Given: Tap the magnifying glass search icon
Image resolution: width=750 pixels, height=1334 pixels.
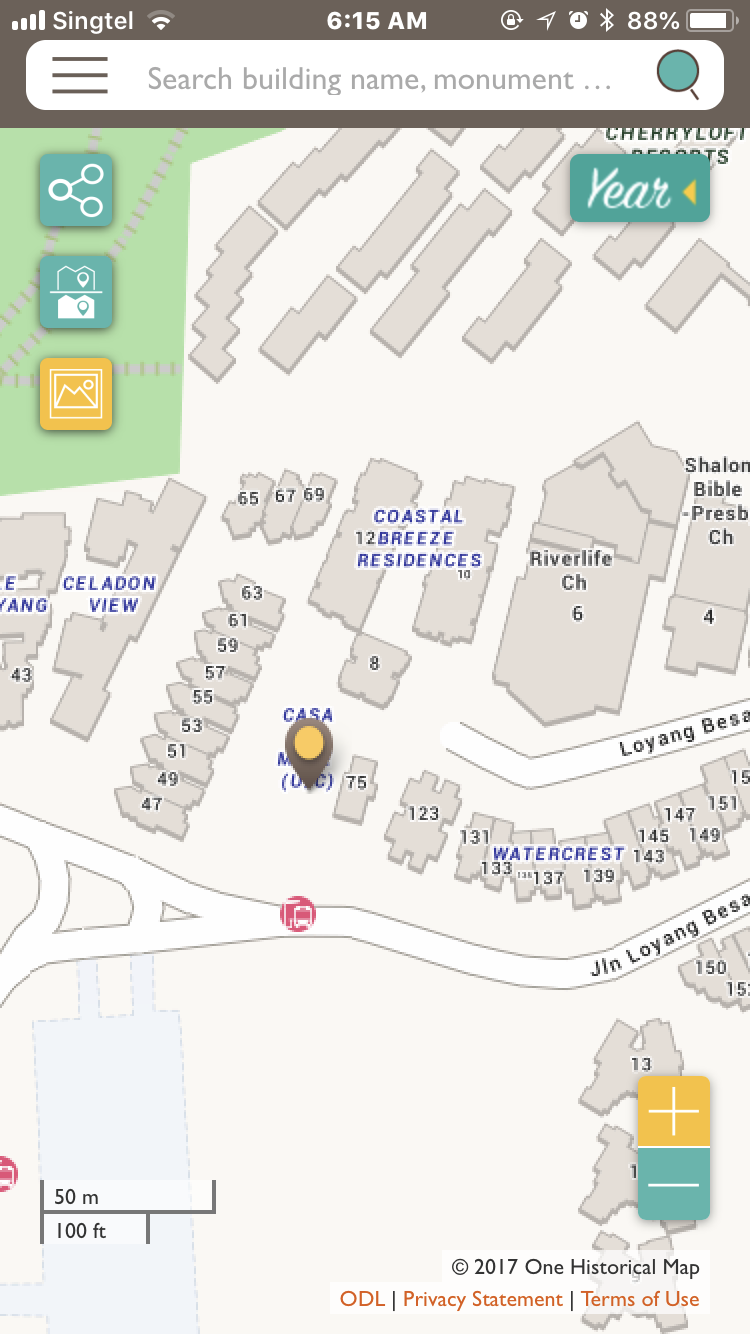Looking at the screenshot, I should tap(678, 76).
